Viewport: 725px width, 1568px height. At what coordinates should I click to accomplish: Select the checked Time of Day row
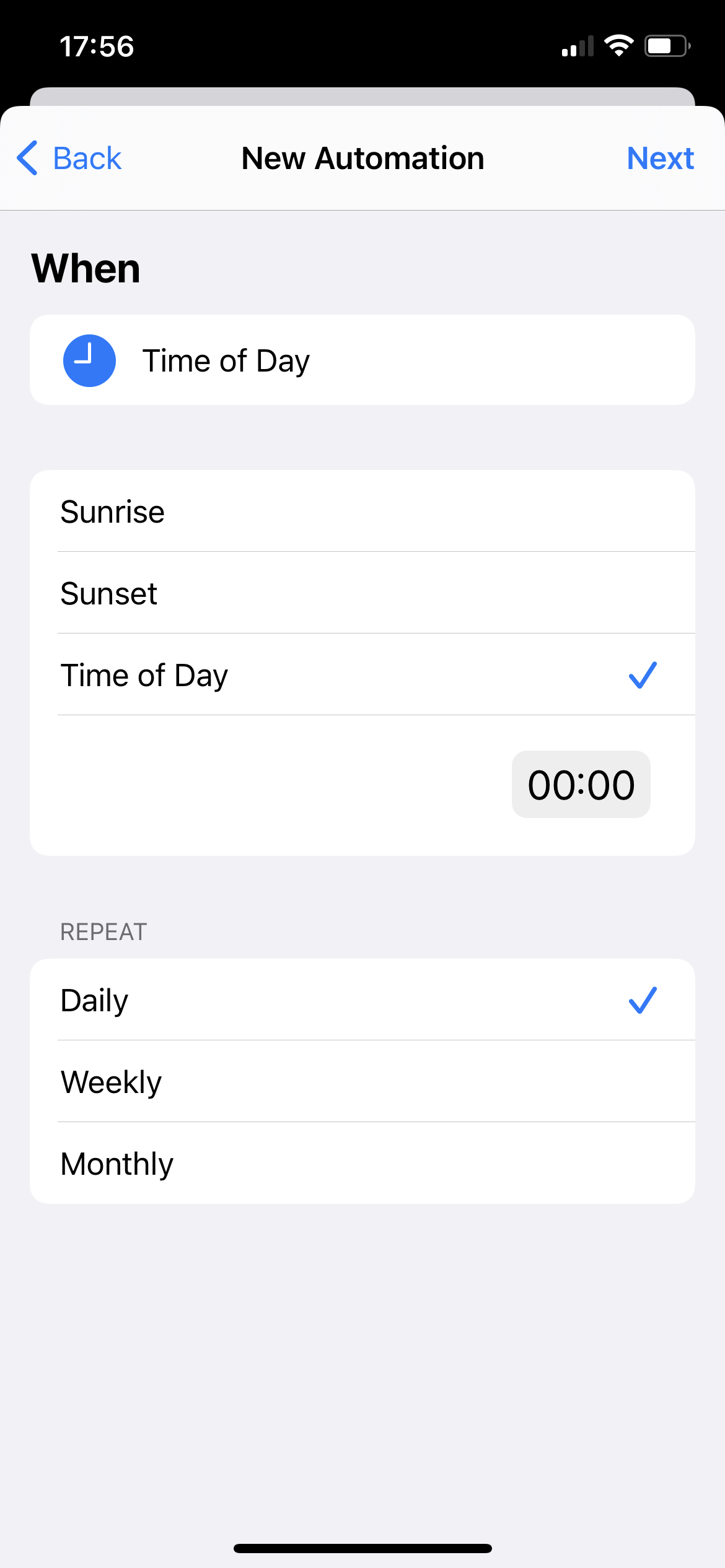[x=362, y=675]
